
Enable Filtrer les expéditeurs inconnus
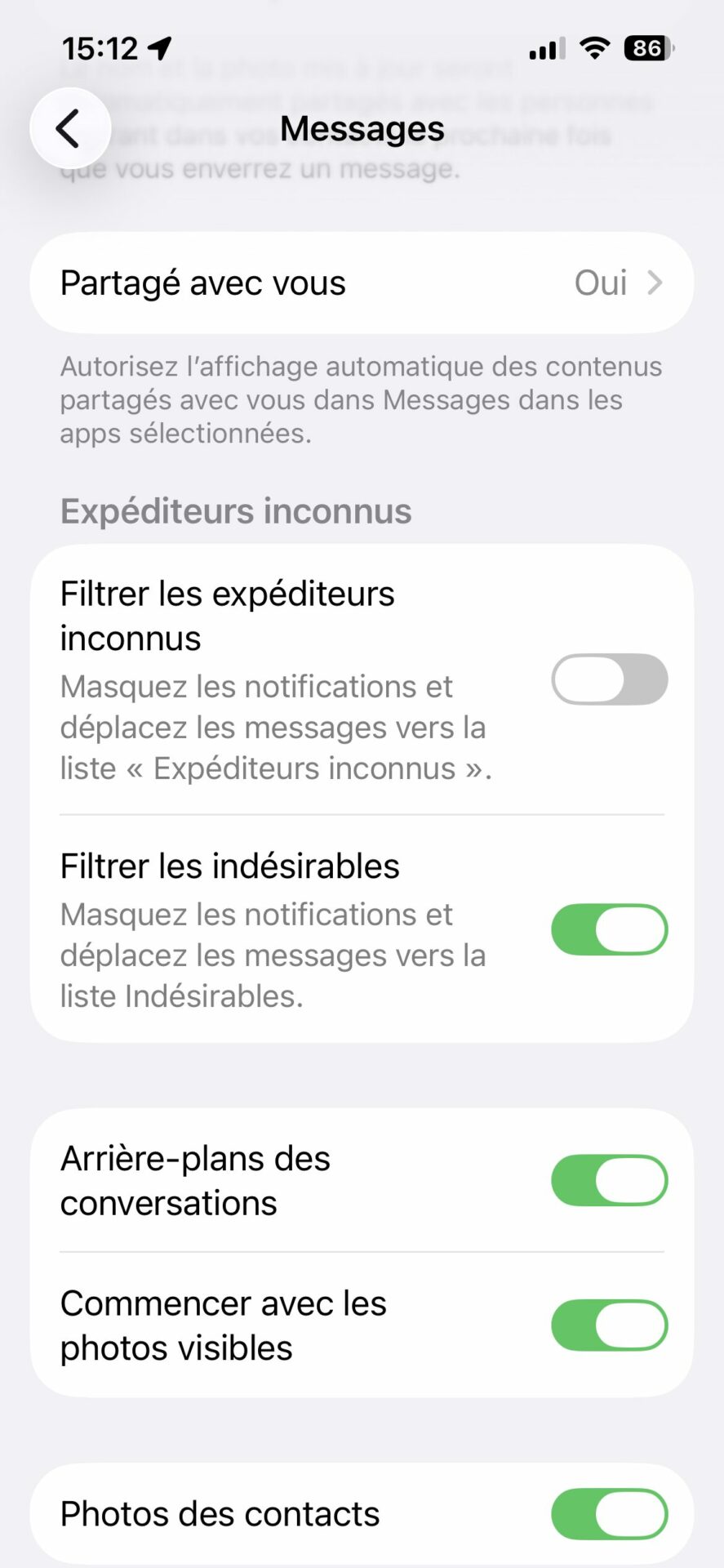609,679
